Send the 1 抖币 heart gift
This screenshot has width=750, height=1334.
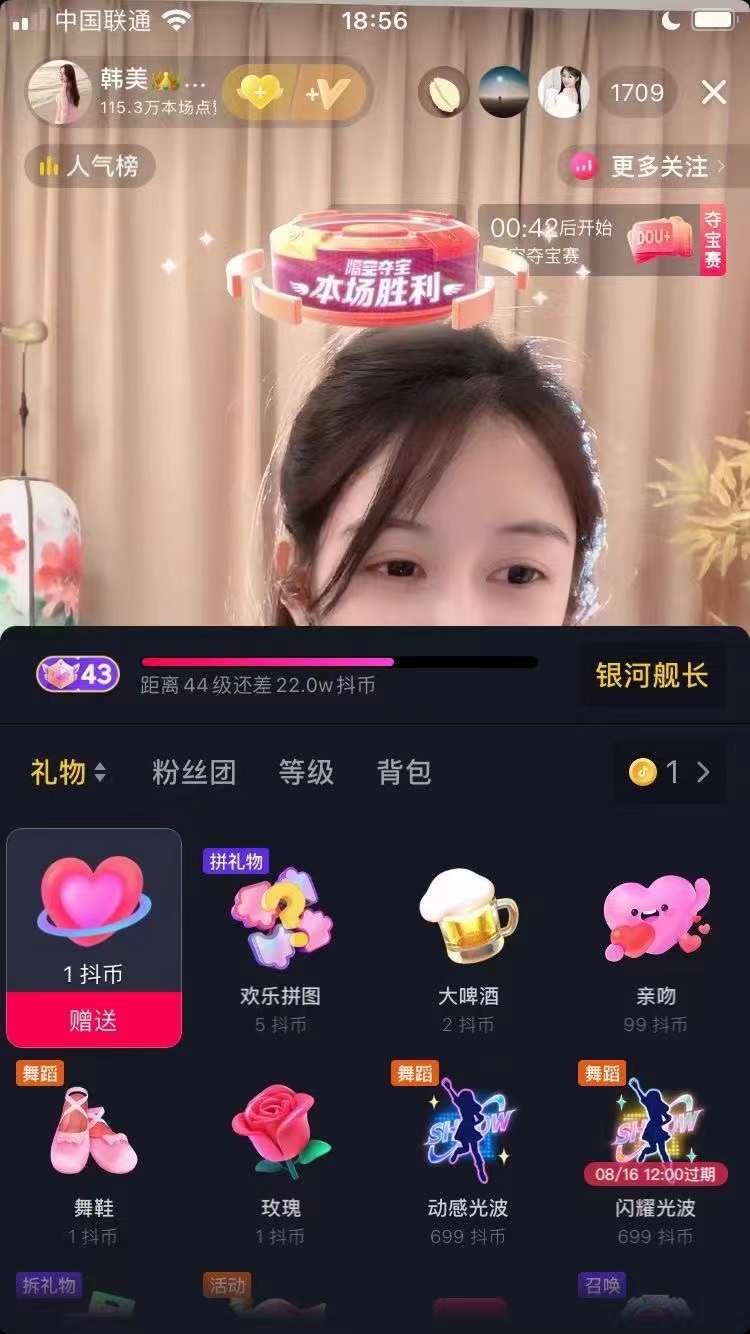pyautogui.click(x=94, y=1020)
